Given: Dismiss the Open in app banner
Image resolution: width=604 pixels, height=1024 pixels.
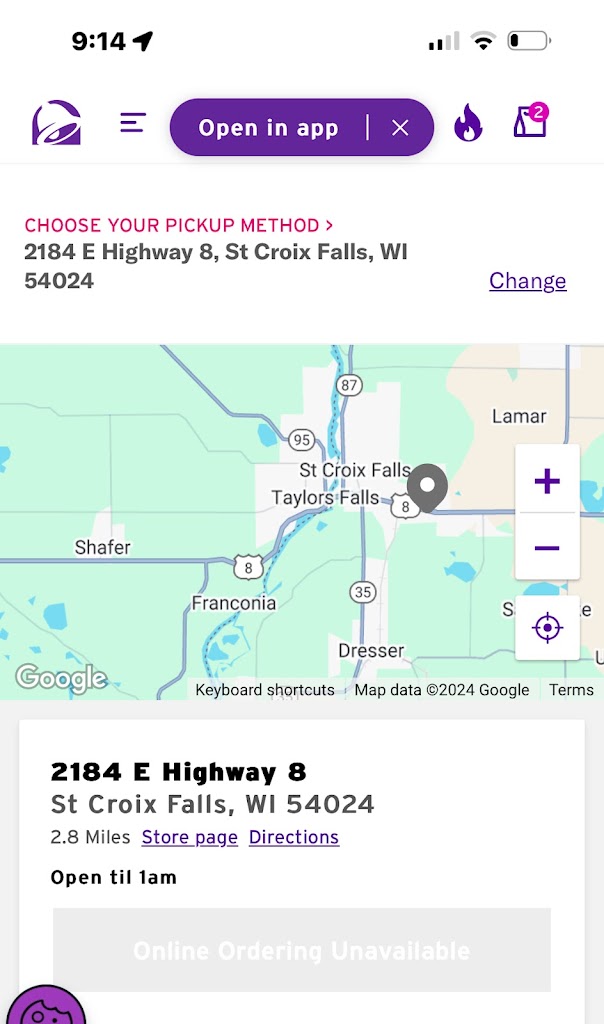Looking at the screenshot, I should 400,128.
